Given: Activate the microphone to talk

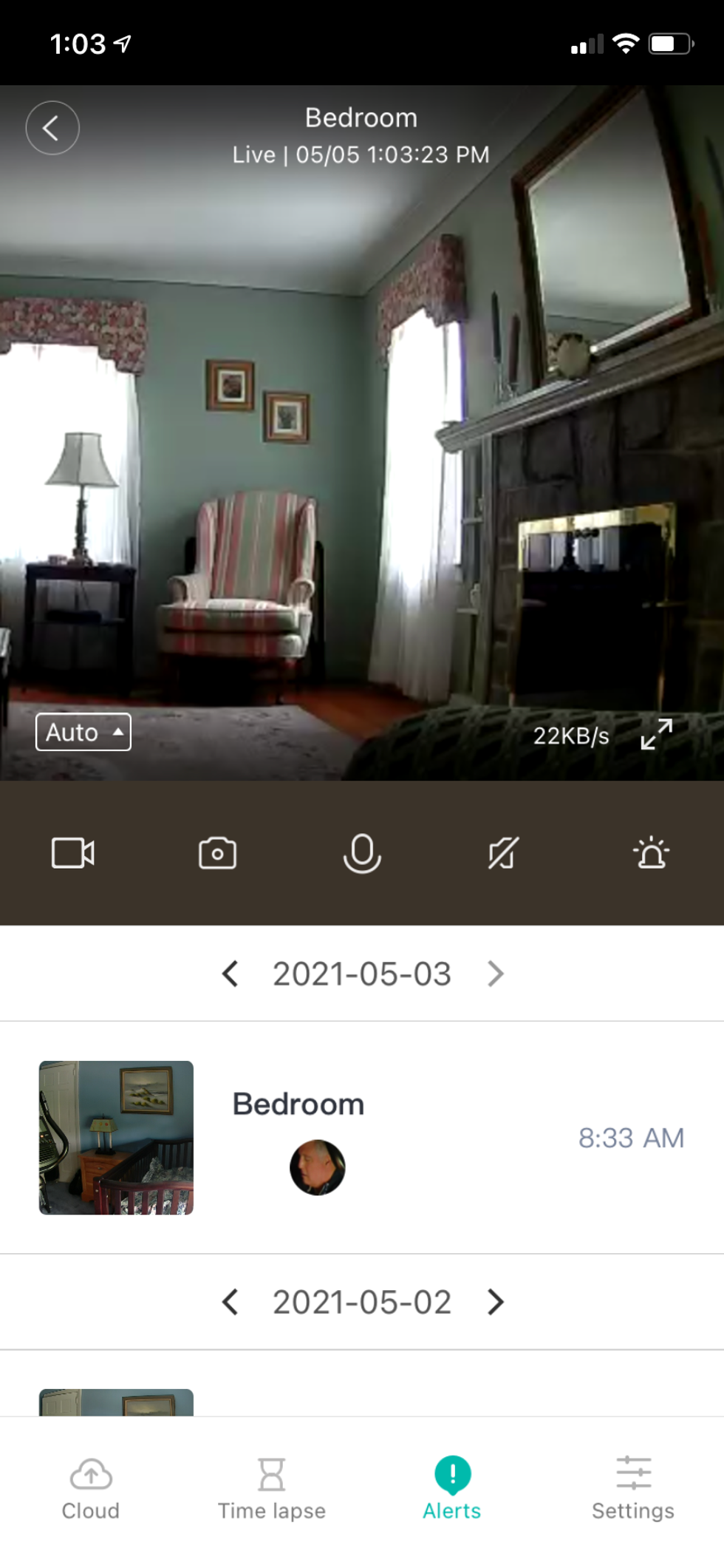Looking at the screenshot, I should click(362, 852).
